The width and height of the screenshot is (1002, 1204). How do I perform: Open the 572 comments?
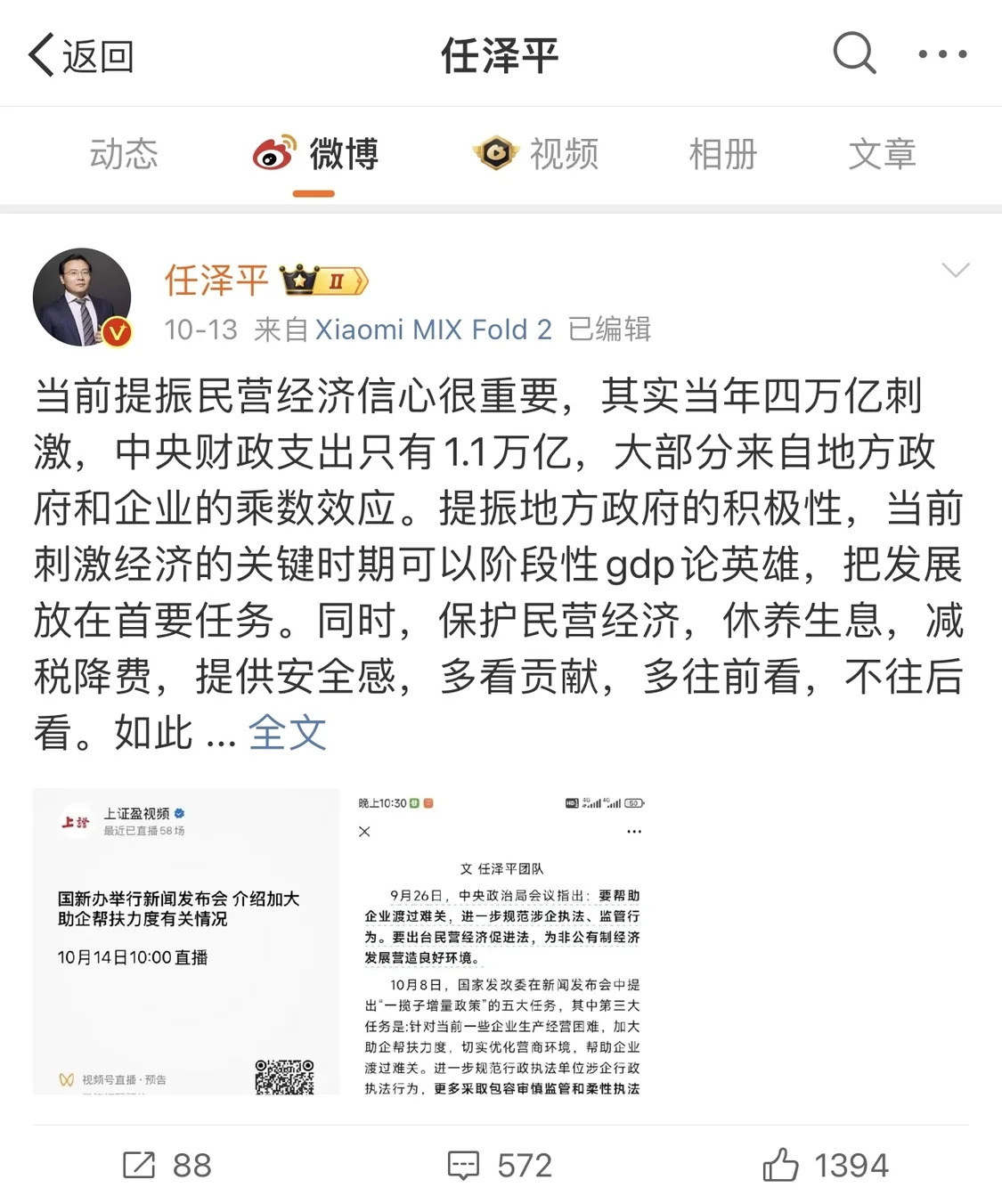pos(499,1165)
